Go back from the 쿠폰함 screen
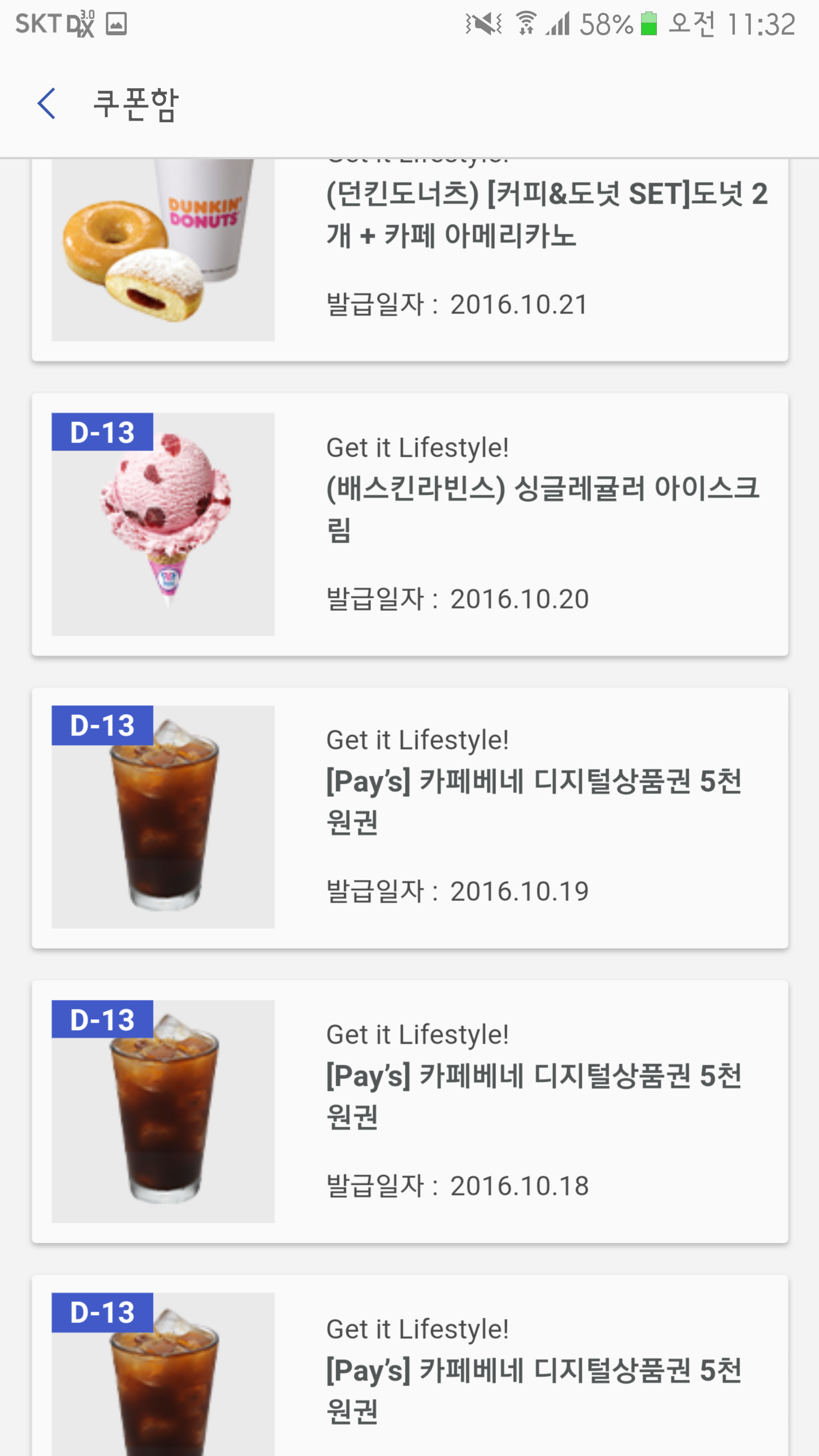The image size is (819, 1456). coord(47,104)
